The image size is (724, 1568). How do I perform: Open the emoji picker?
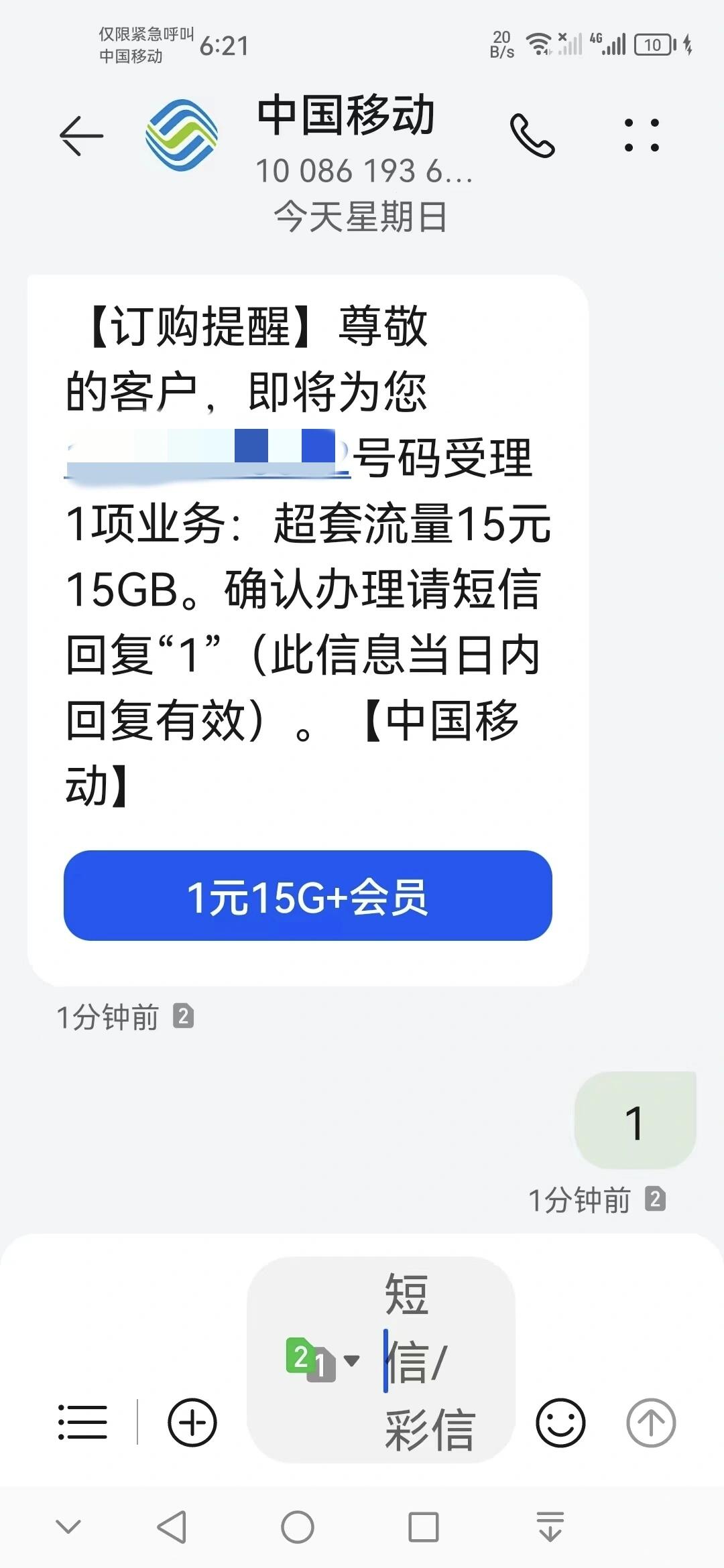point(560,1422)
